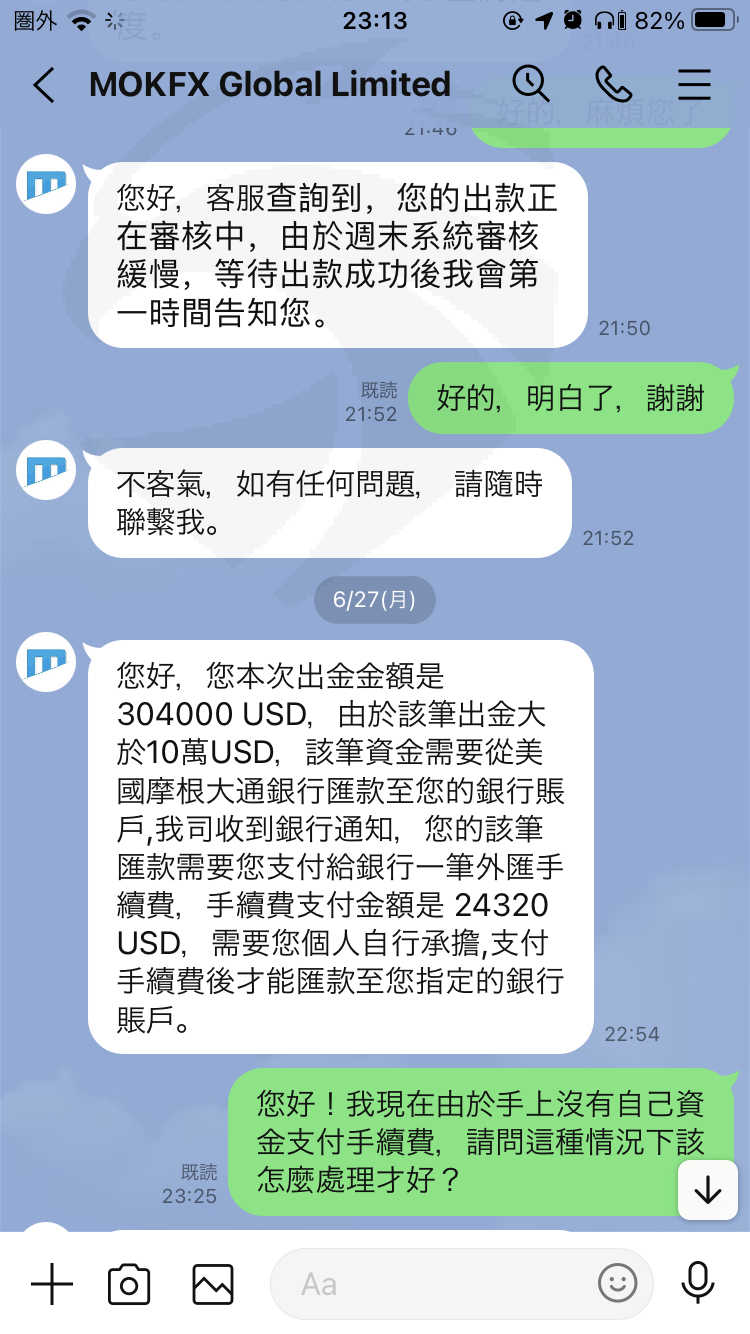Viewport: 750px width, 1334px height.
Task: Jump to the latest message
Action: pos(707,1190)
